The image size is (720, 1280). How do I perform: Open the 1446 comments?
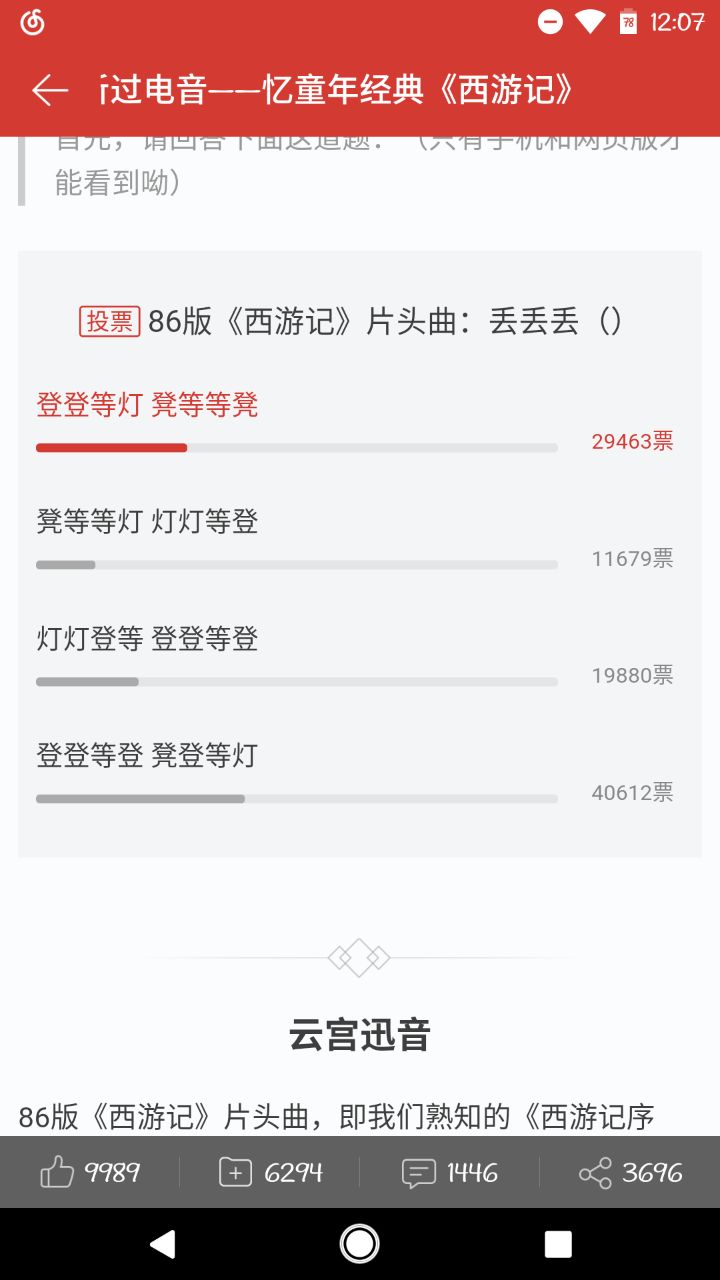tap(450, 1172)
